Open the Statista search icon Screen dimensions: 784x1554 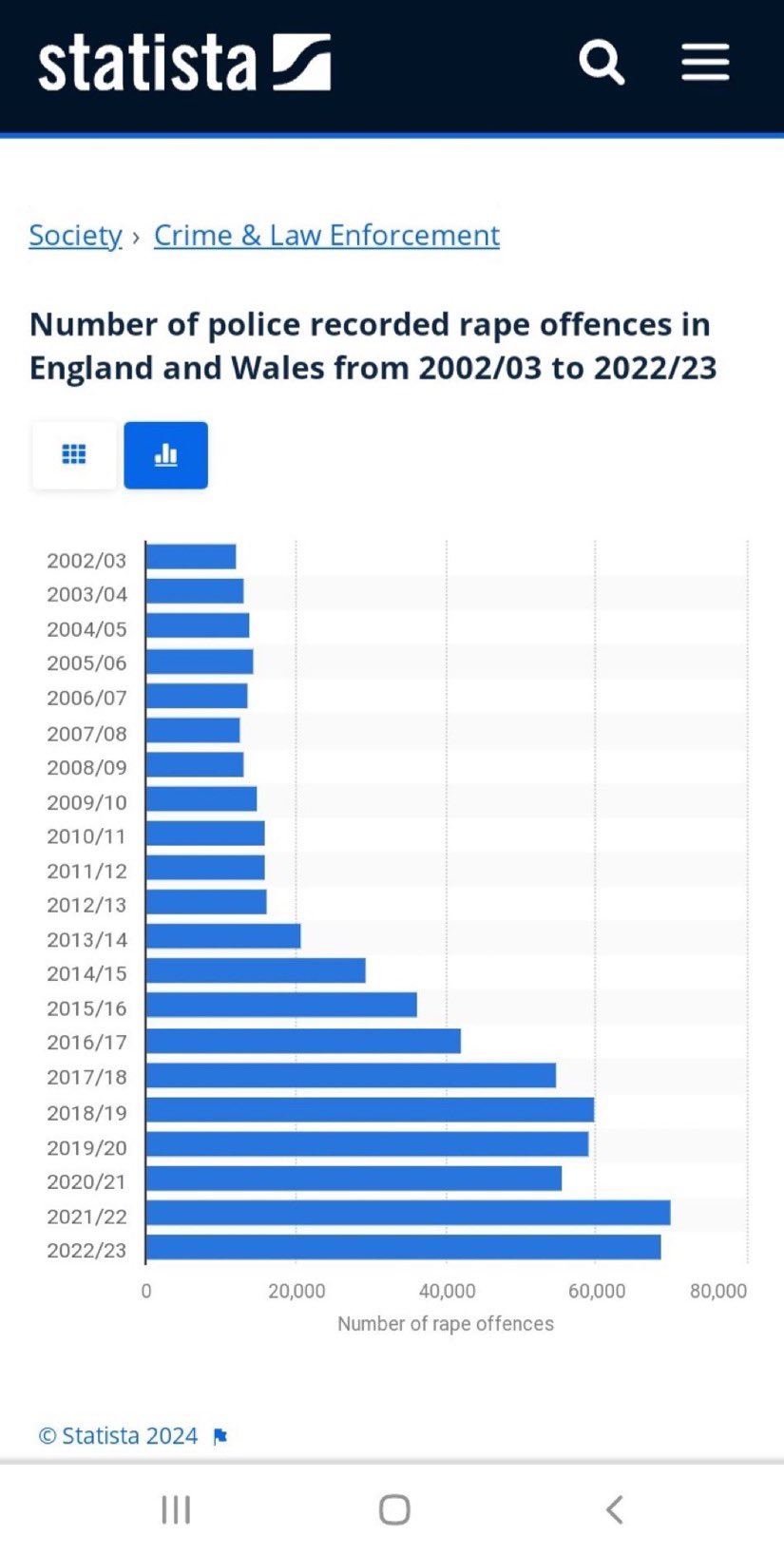[602, 63]
